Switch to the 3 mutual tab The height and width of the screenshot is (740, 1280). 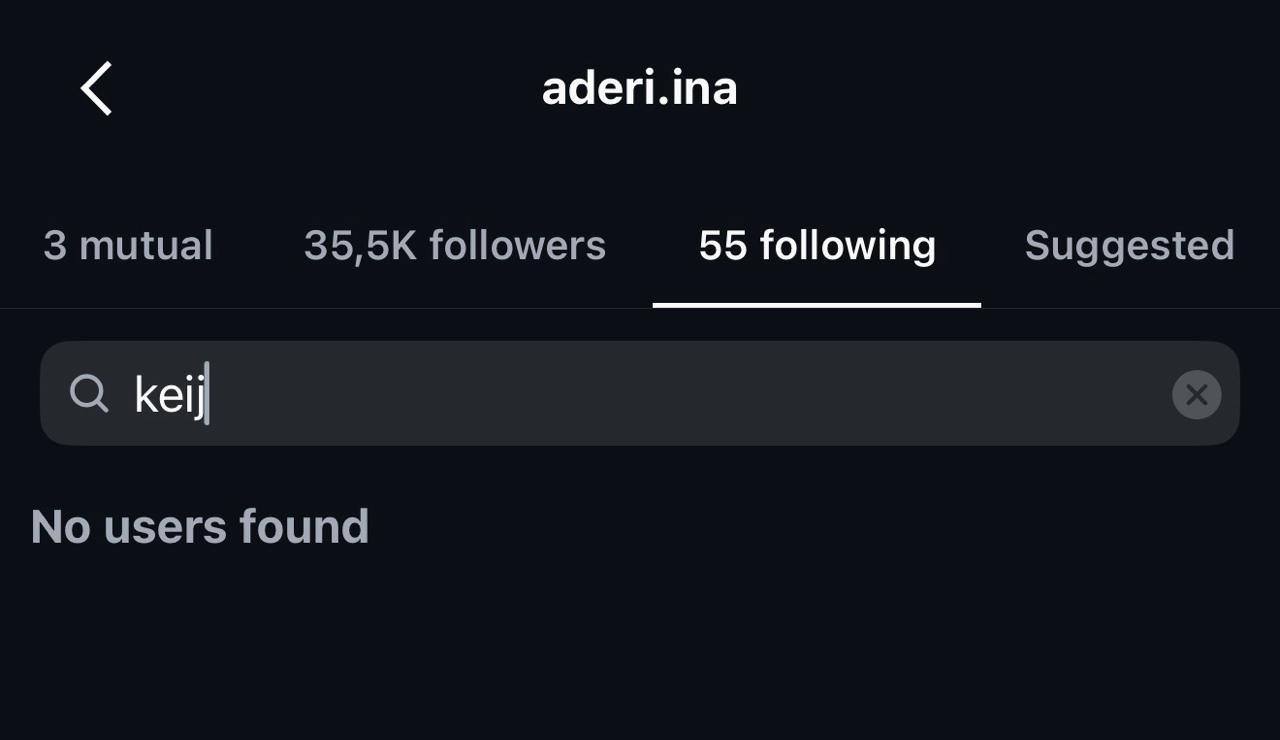pyautogui.click(x=128, y=246)
